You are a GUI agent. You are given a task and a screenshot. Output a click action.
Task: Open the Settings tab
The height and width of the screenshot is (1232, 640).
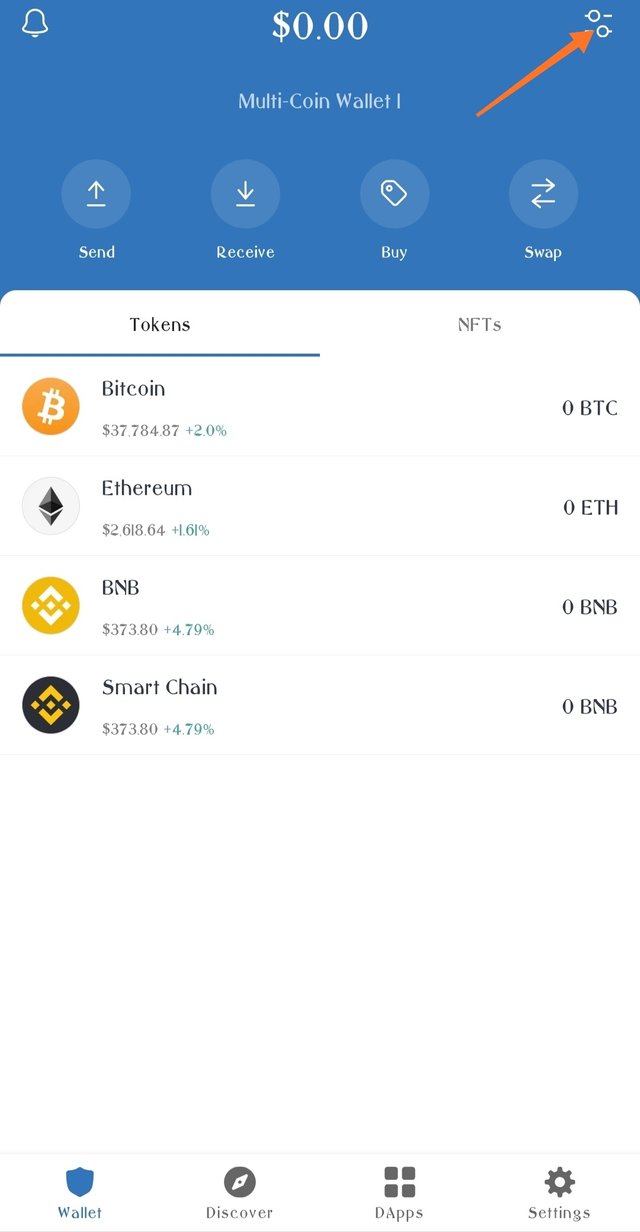tap(559, 1193)
